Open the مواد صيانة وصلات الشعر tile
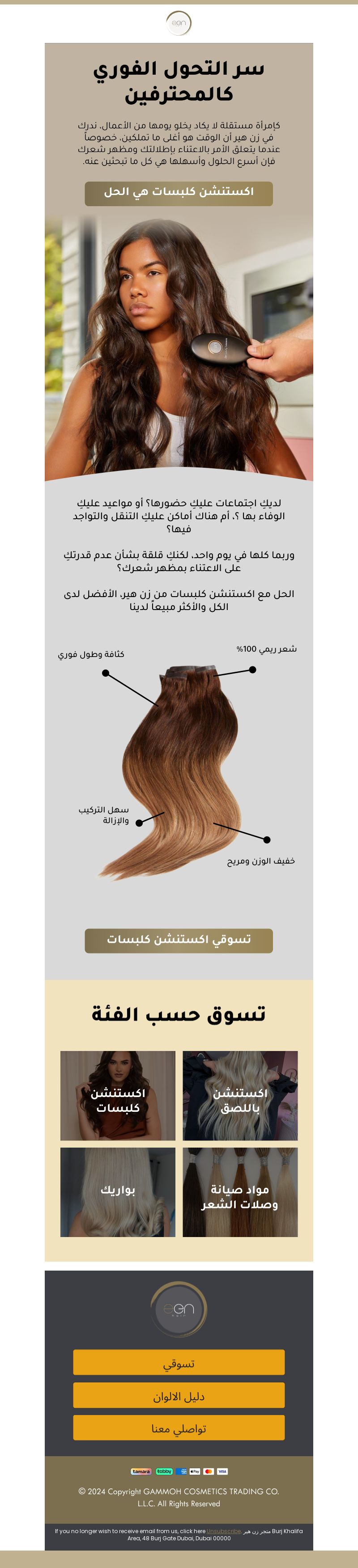 click(x=240, y=1192)
